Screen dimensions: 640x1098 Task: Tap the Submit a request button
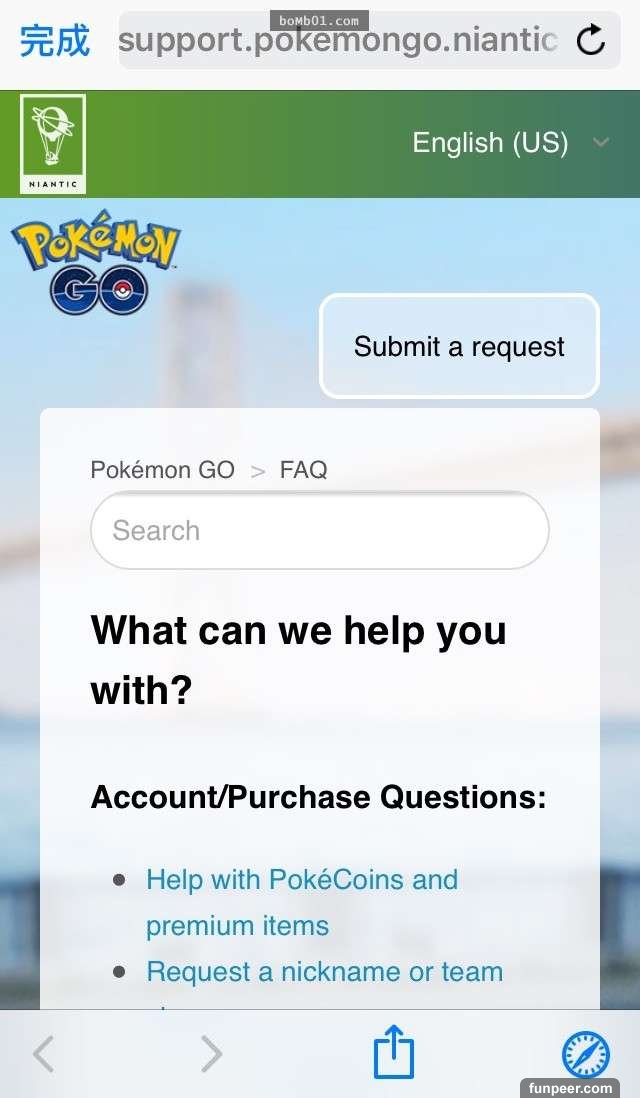[x=459, y=346]
